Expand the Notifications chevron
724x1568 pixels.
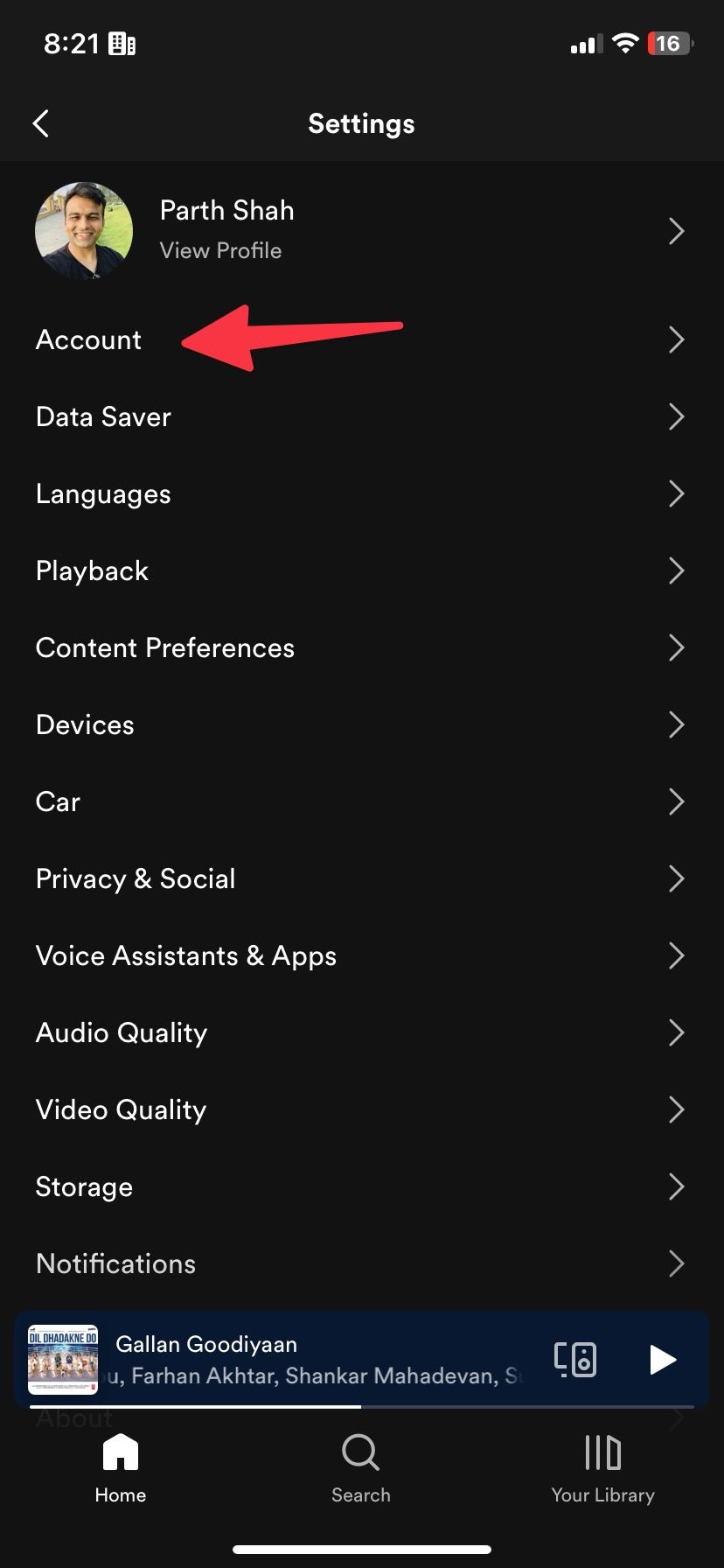pos(676,1263)
